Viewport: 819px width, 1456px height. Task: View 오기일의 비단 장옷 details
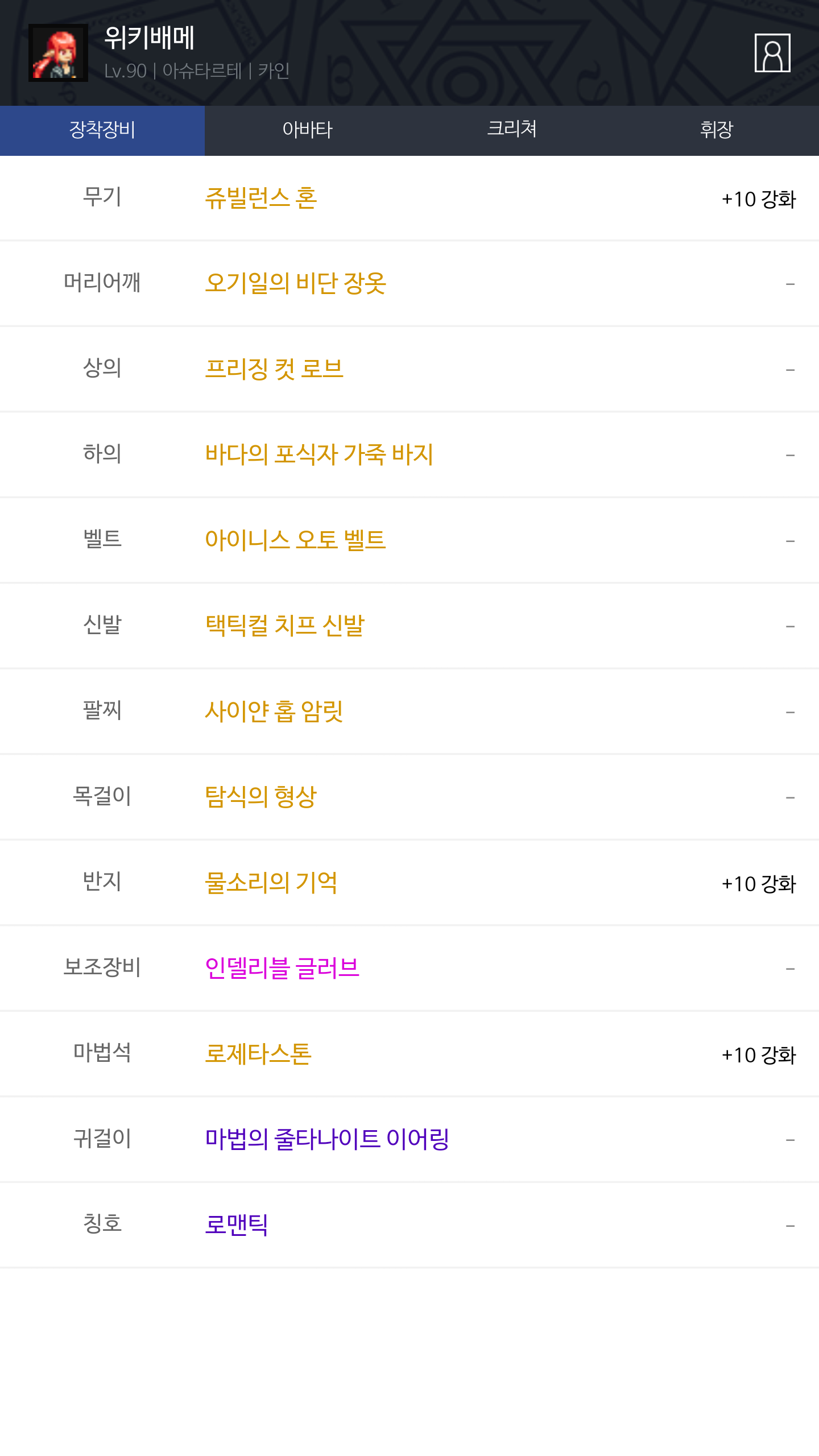[x=295, y=283]
